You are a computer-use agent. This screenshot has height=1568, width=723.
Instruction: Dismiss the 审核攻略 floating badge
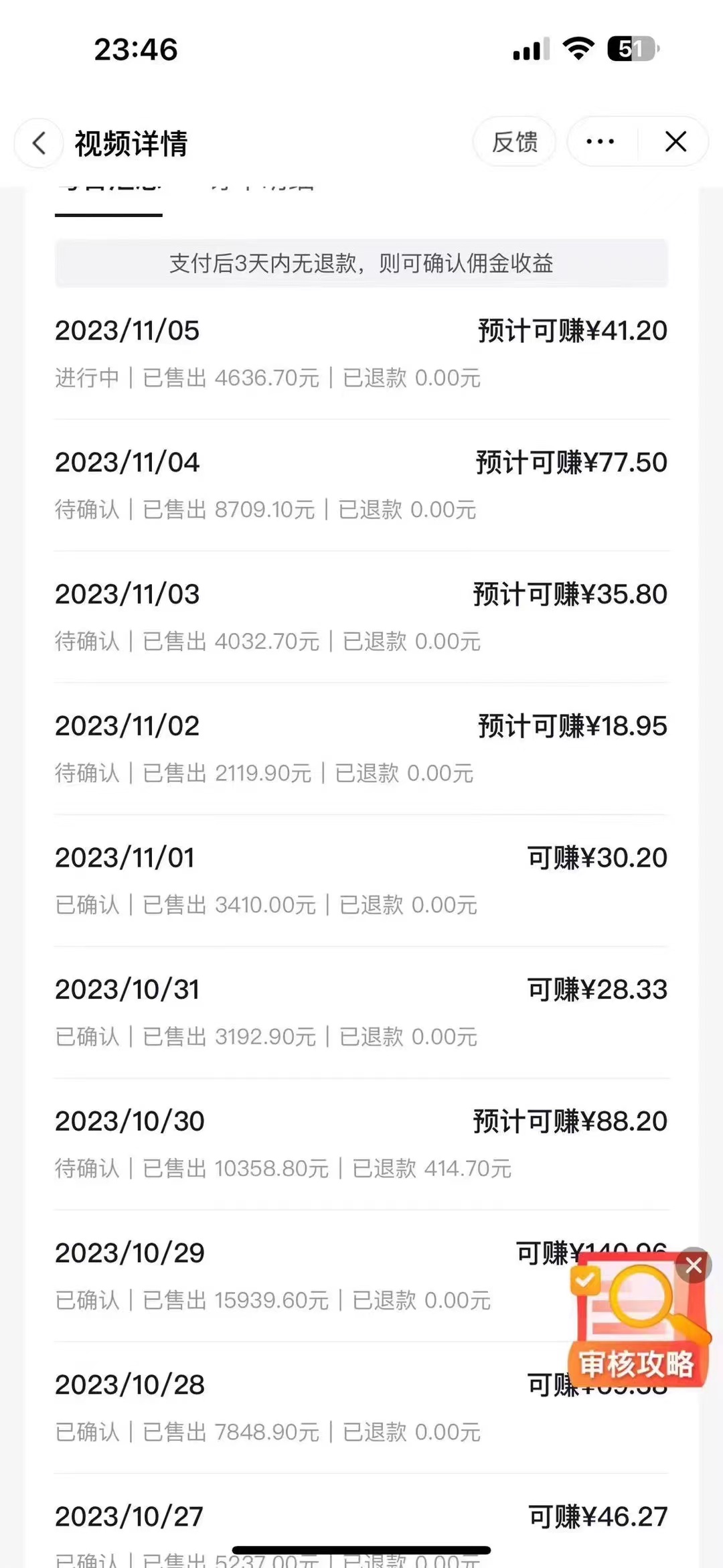[694, 1265]
